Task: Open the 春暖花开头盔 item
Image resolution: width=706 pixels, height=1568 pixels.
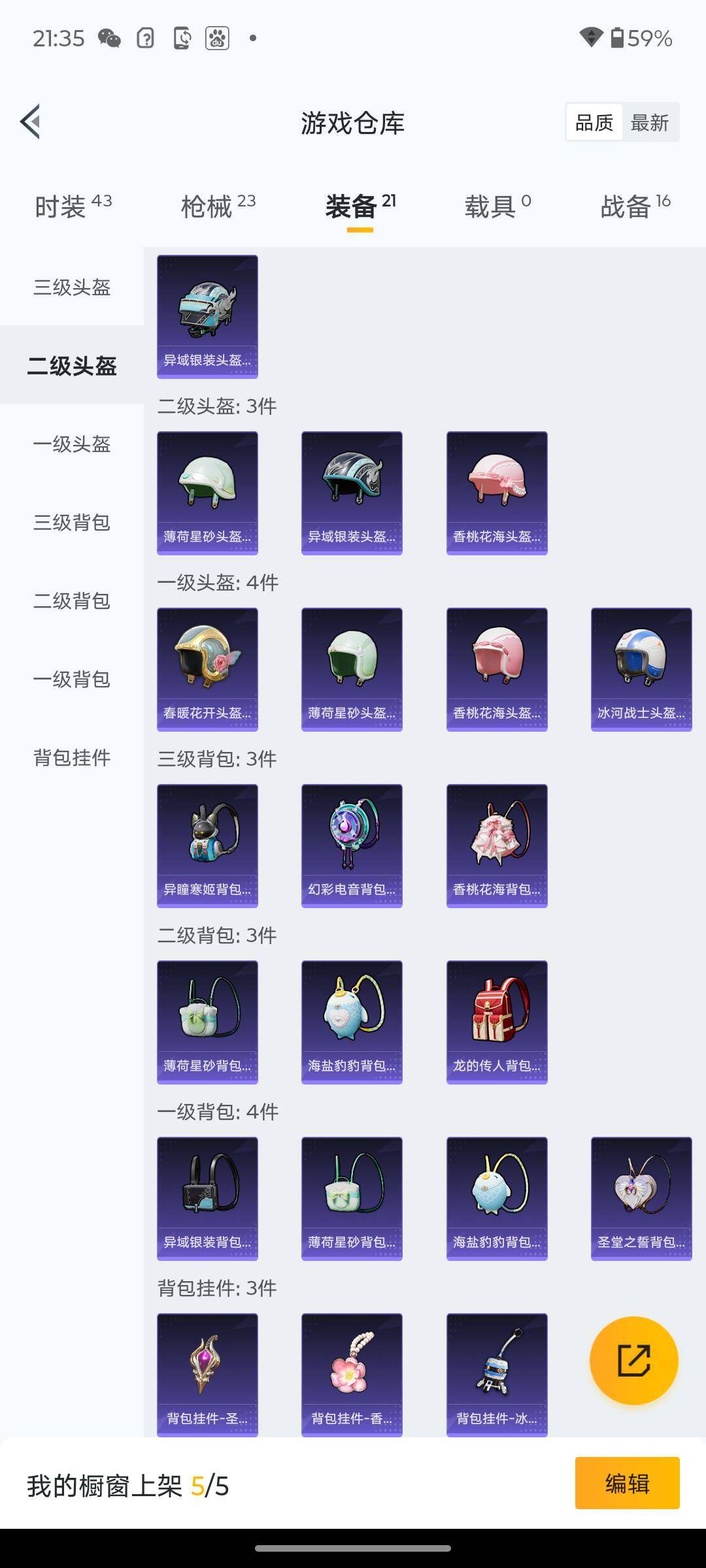Action: click(207, 669)
